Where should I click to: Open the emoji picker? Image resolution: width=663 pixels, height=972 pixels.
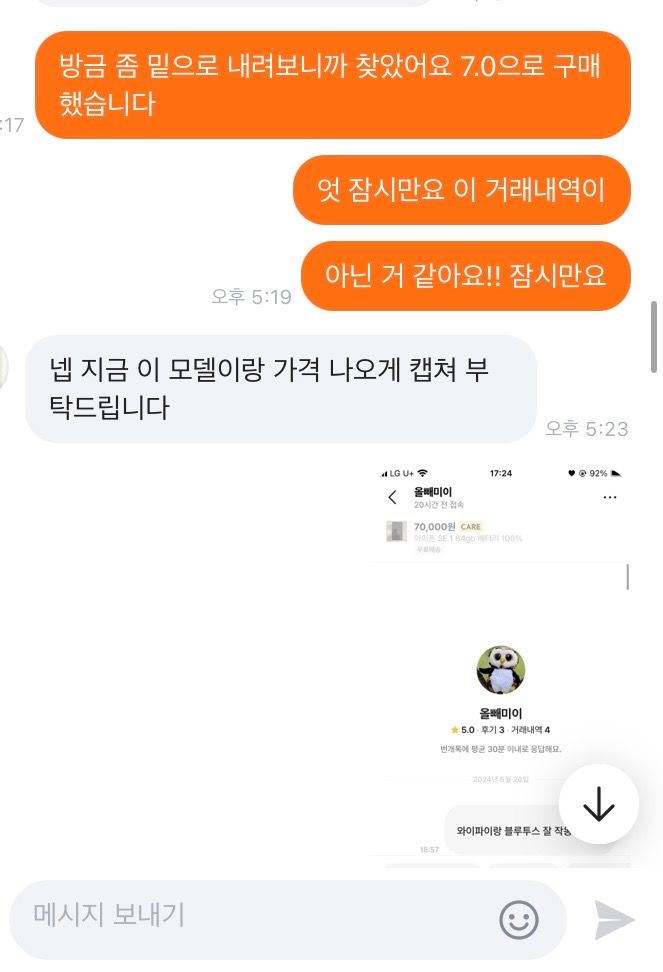(x=519, y=920)
